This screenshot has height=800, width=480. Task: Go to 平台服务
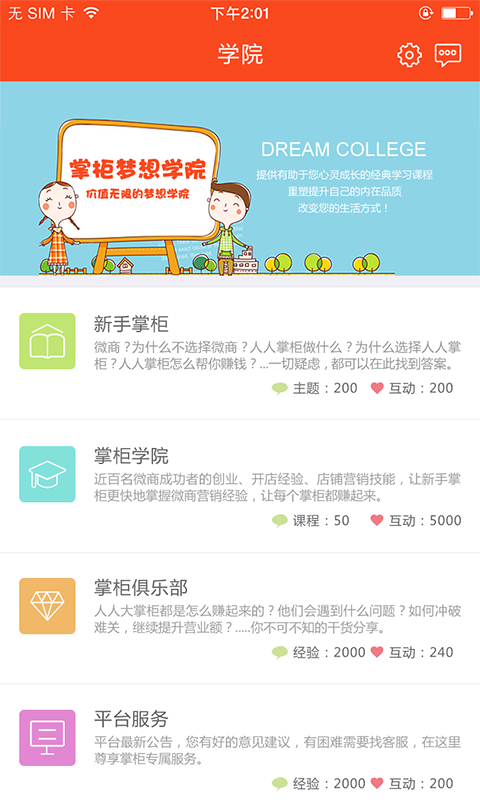pos(240,742)
